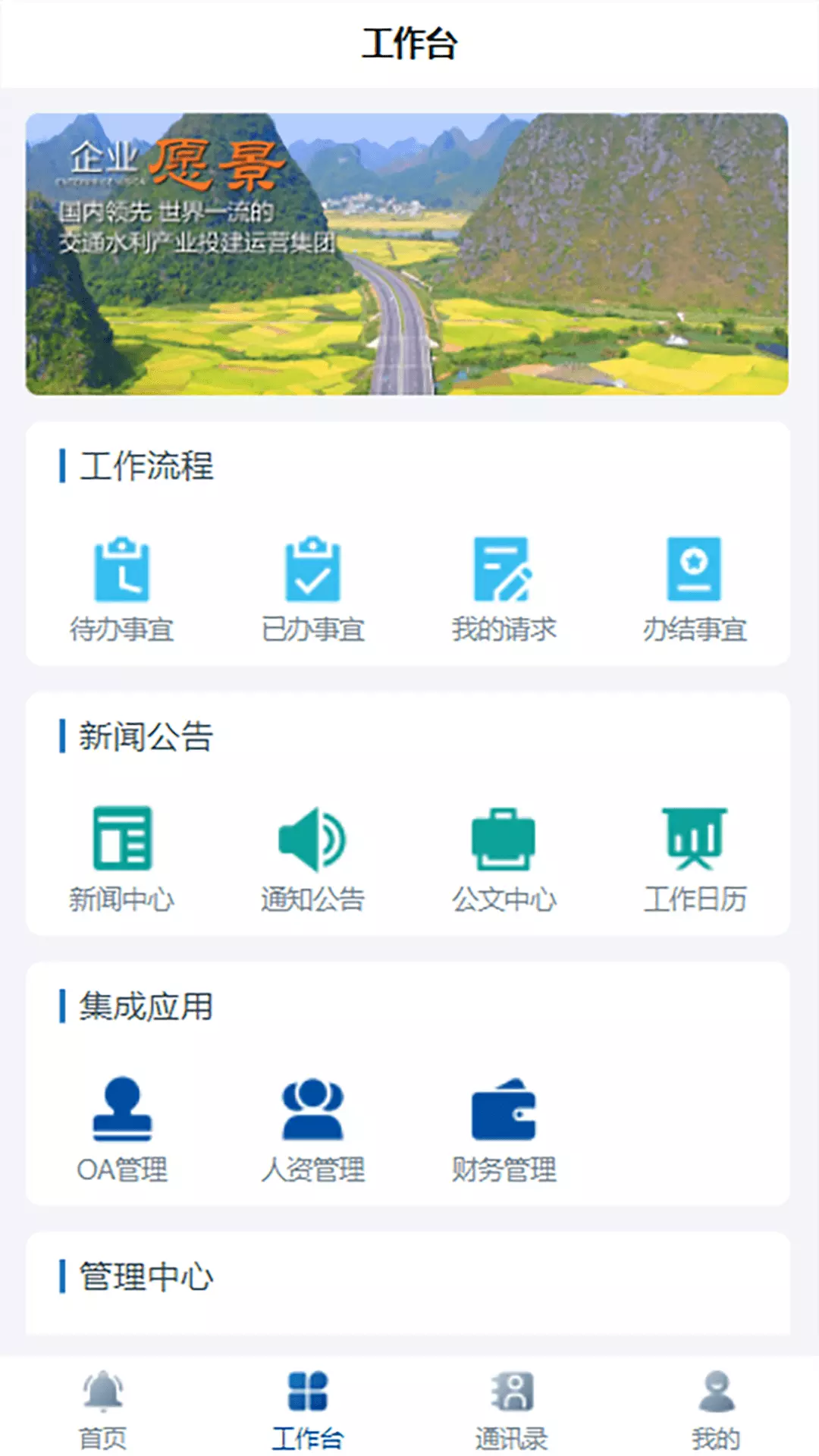Open 新闻中心 news center

[x=121, y=859]
